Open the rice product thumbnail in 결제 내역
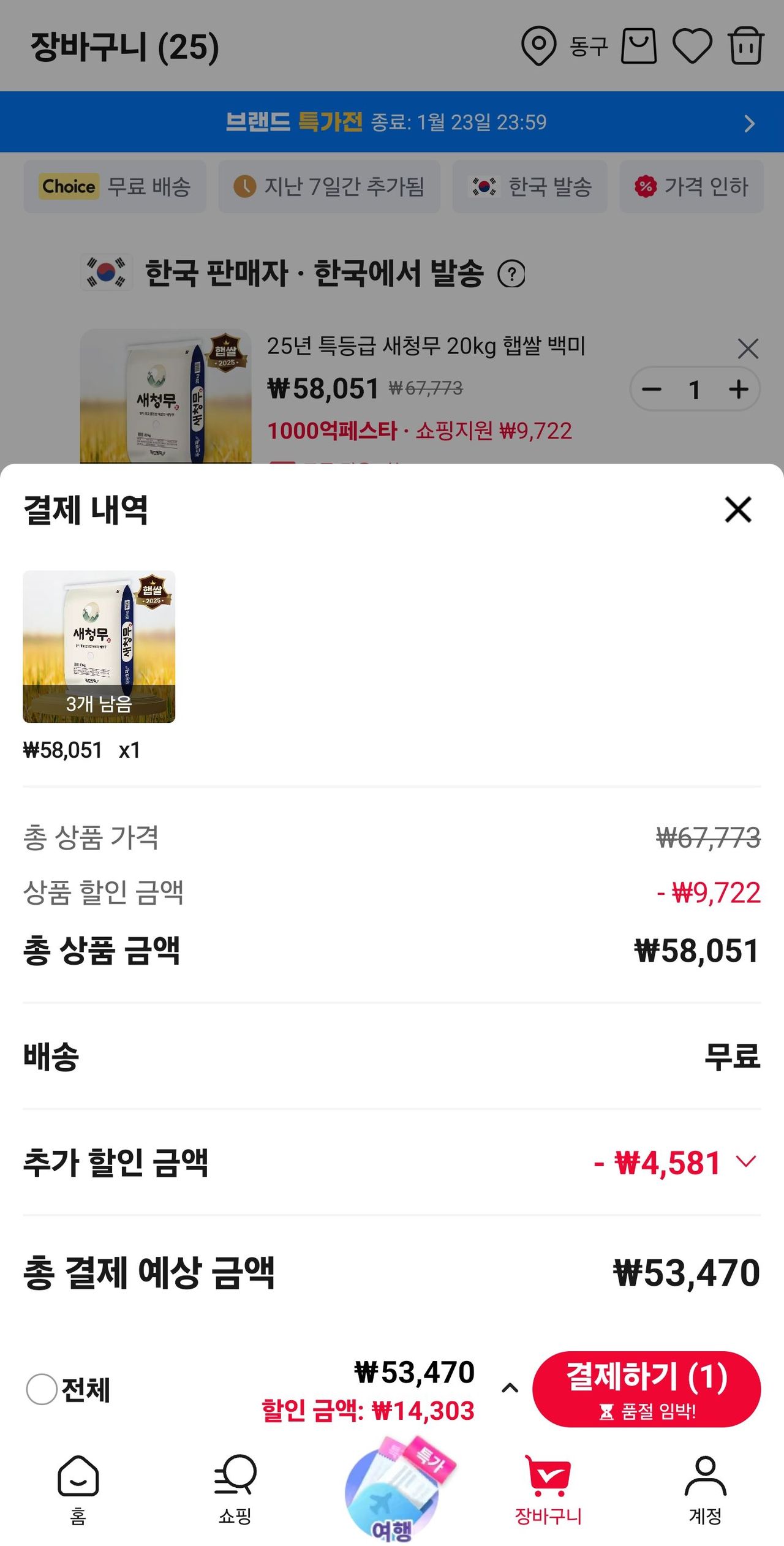This screenshot has height=1546, width=784. point(99,646)
